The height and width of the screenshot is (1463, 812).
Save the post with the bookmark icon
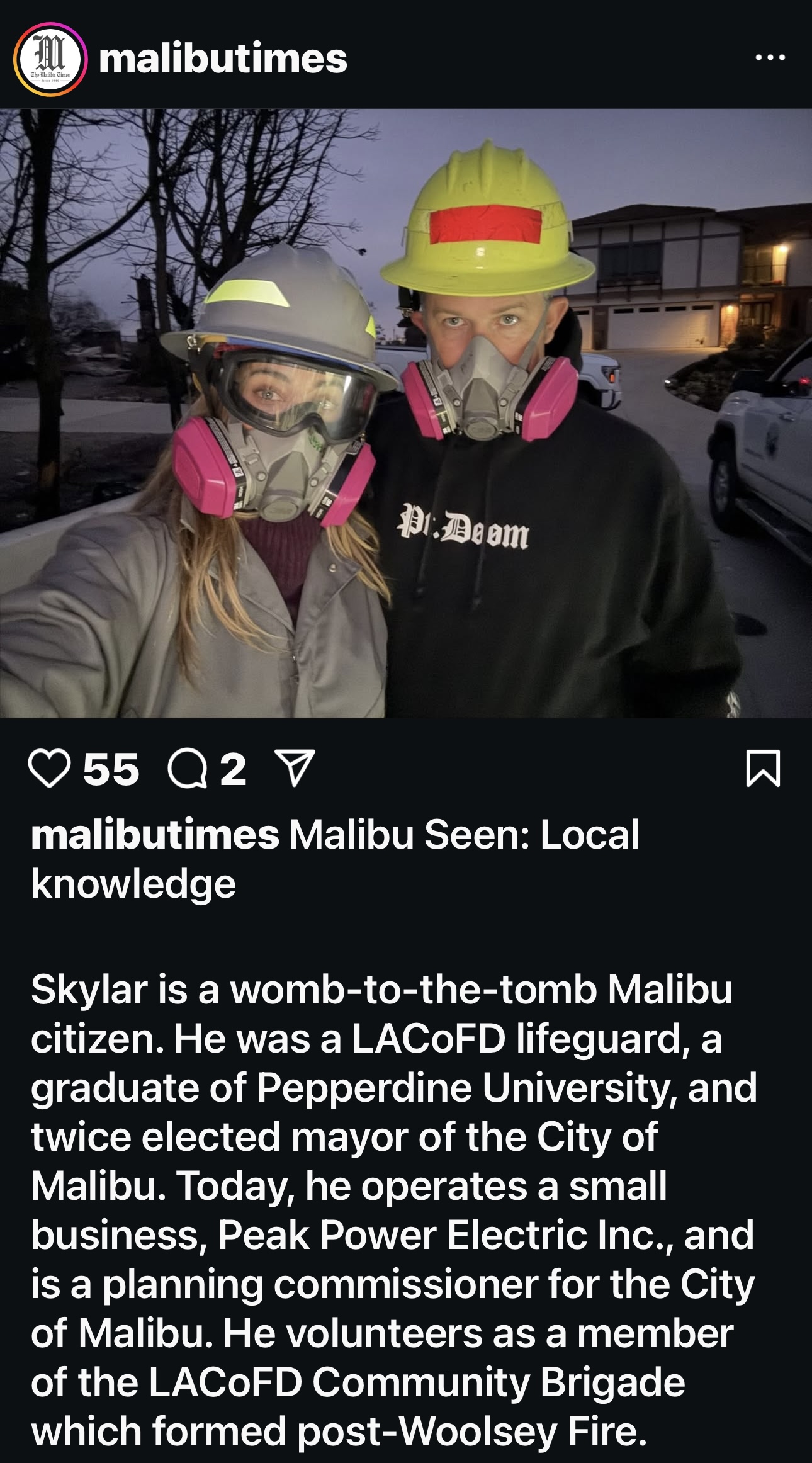(763, 769)
